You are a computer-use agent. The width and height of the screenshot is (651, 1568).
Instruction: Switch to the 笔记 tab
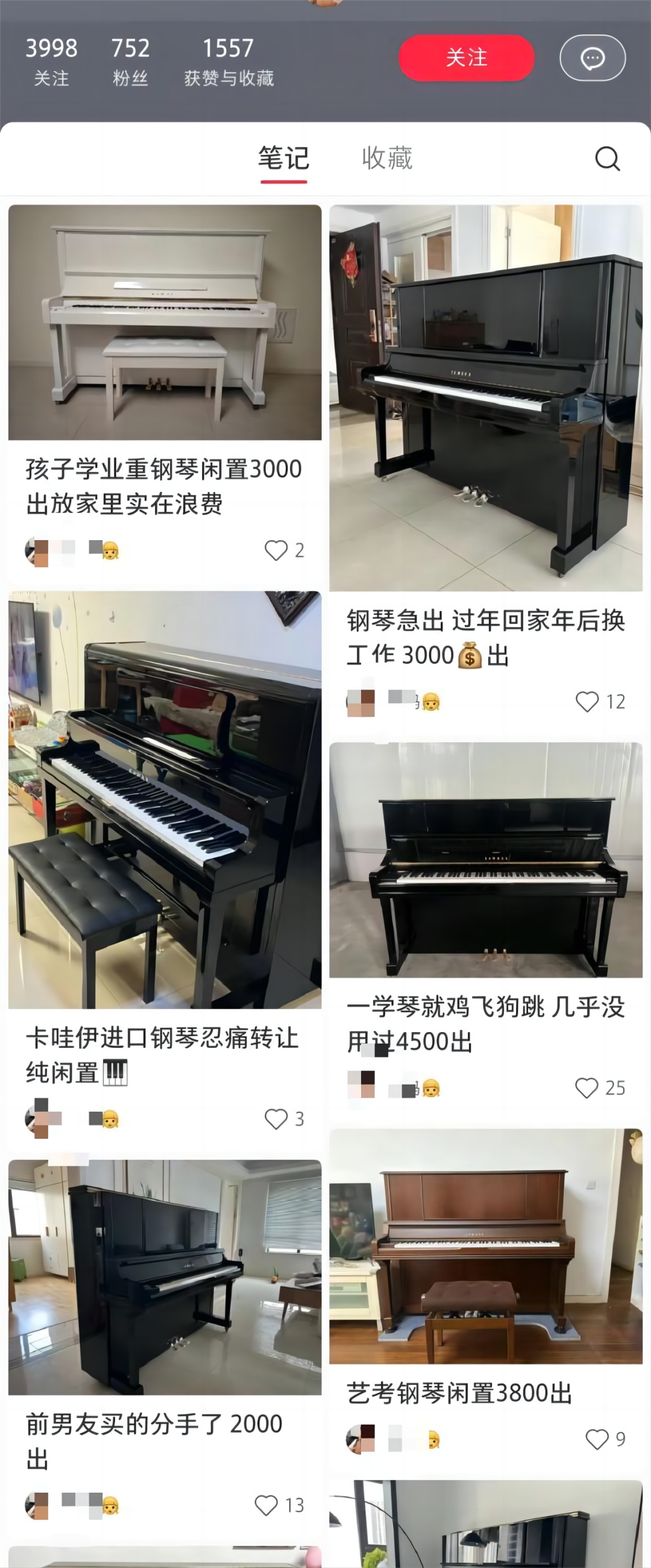click(283, 159)
